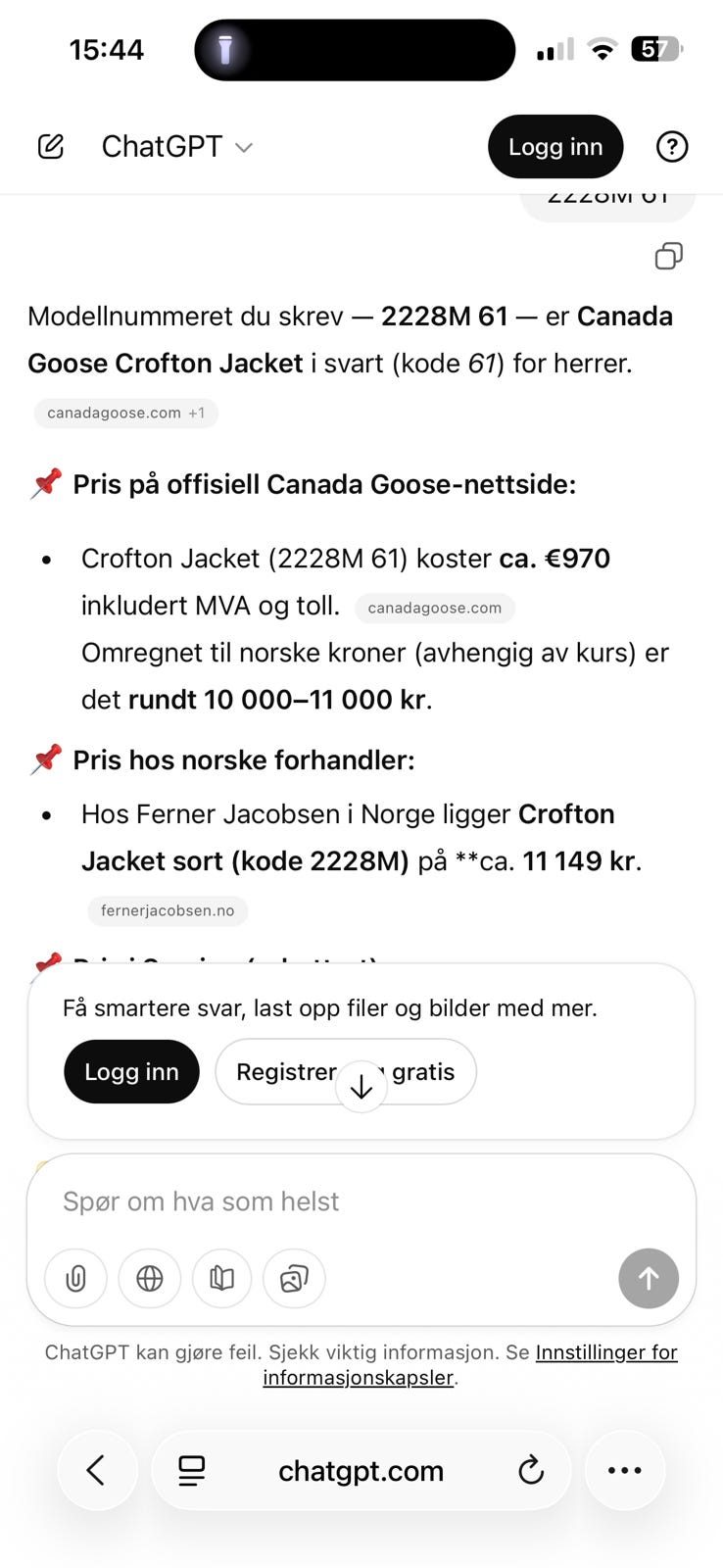The width and height of the screenshot is (723, 1568).
Task: Start a new chat with the compose icon
Action: pos(51,147)
